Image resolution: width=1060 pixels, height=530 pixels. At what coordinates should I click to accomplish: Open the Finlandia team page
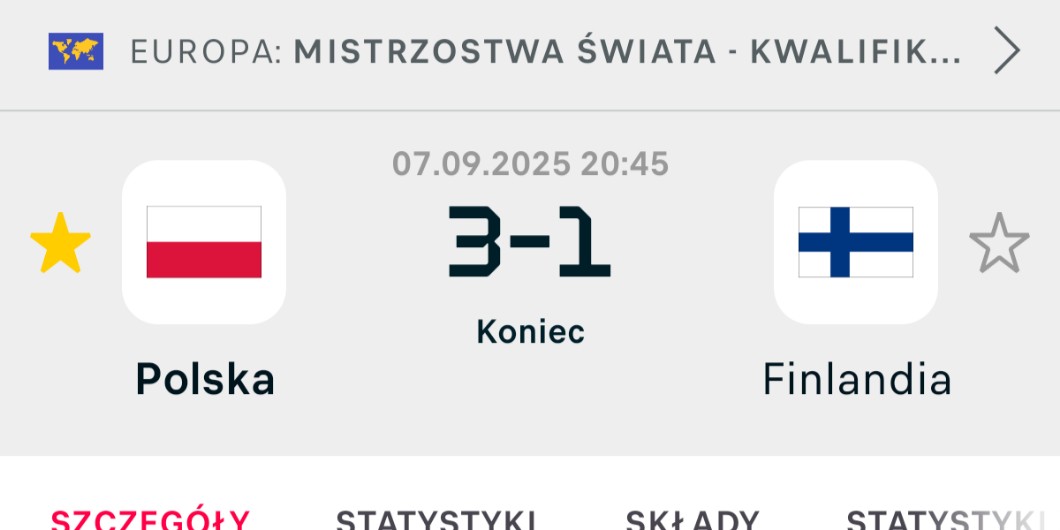[x=855, y=243]
